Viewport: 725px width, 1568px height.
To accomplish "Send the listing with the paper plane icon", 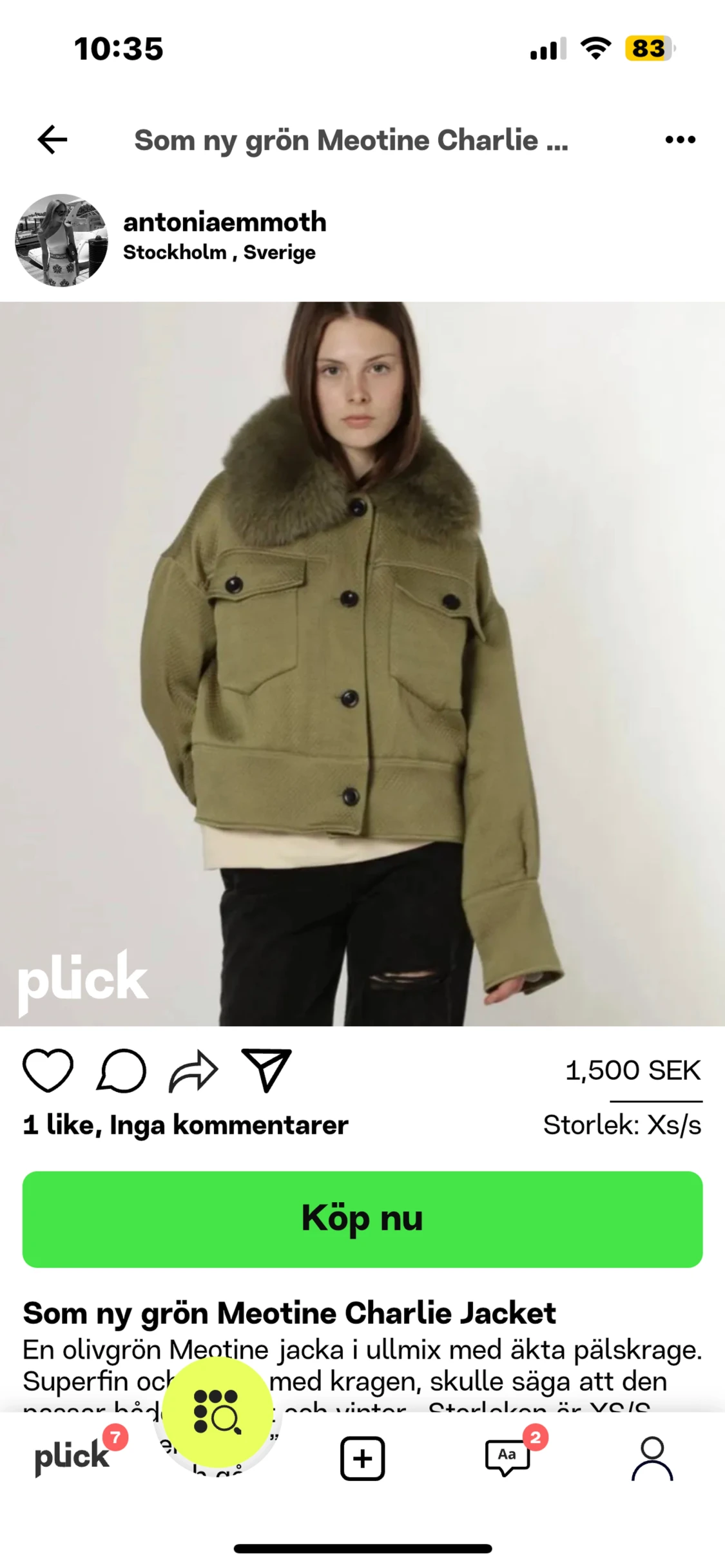I will [x=266, y=1071].
